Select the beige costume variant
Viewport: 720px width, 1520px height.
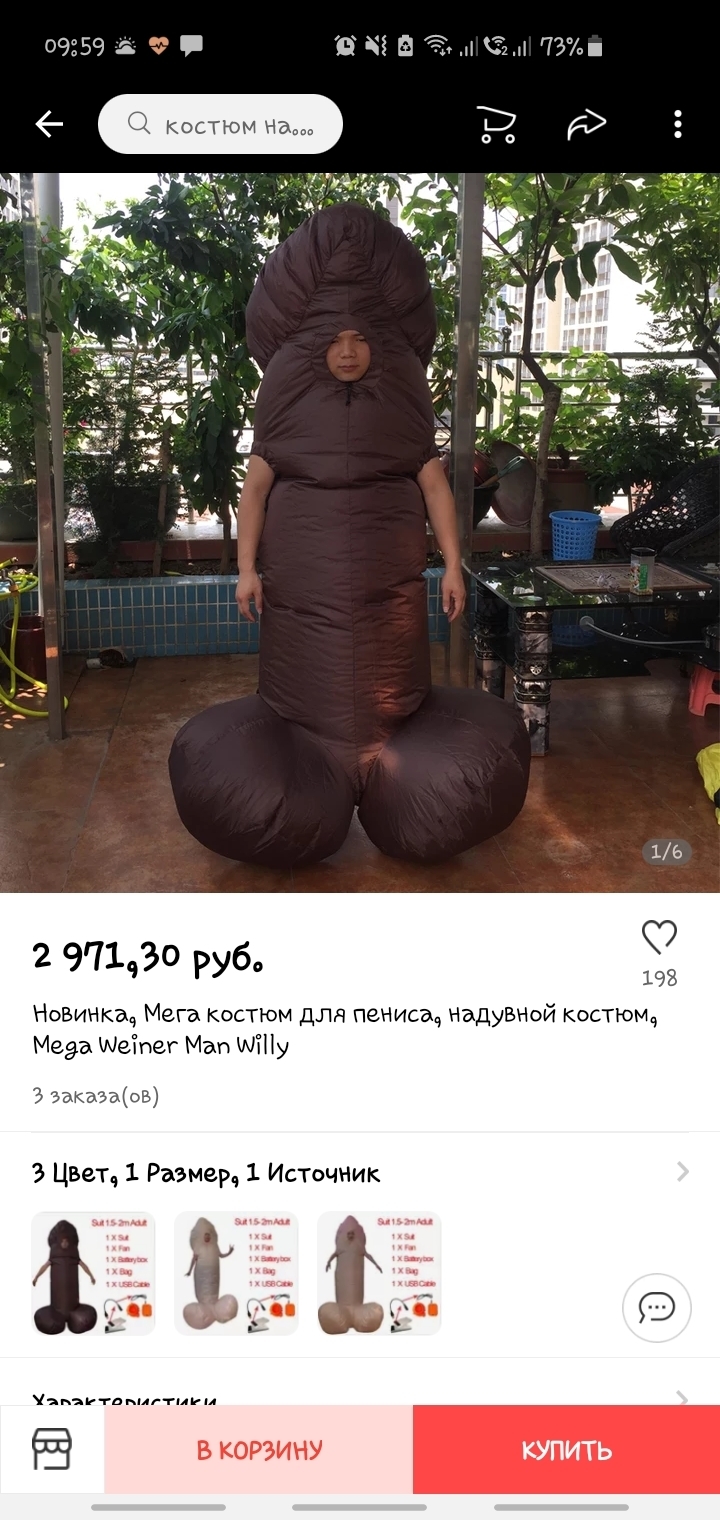click(236, 1273)
